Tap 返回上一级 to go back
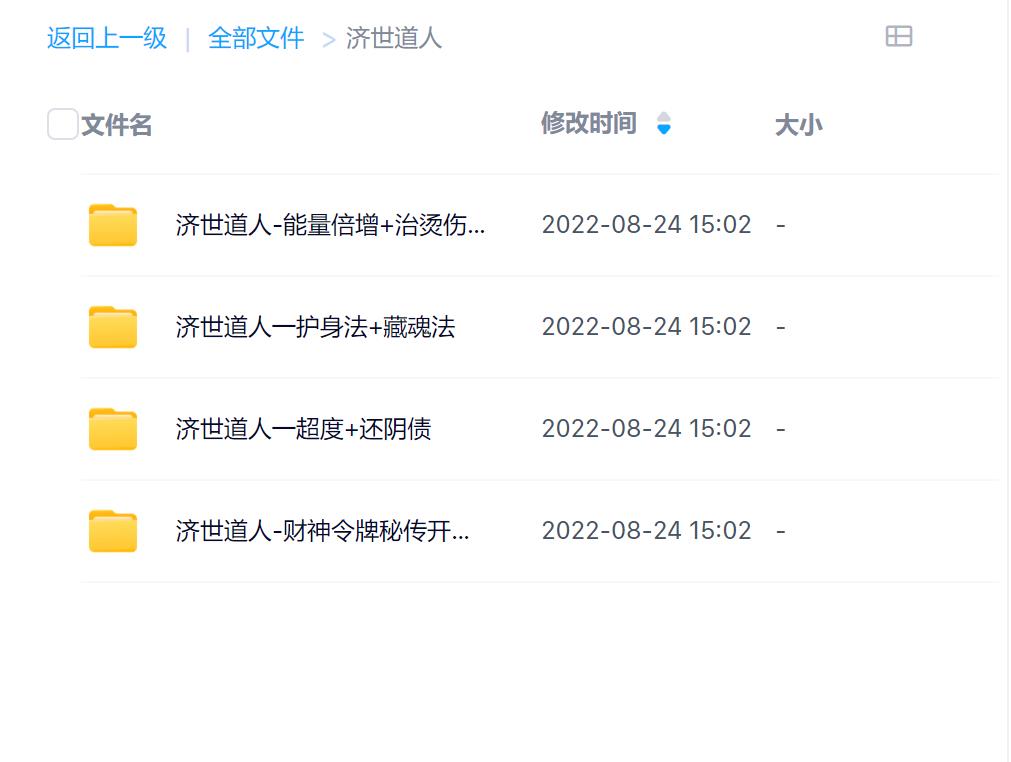This screenshot has height=762, width=1011. [107, 38]
